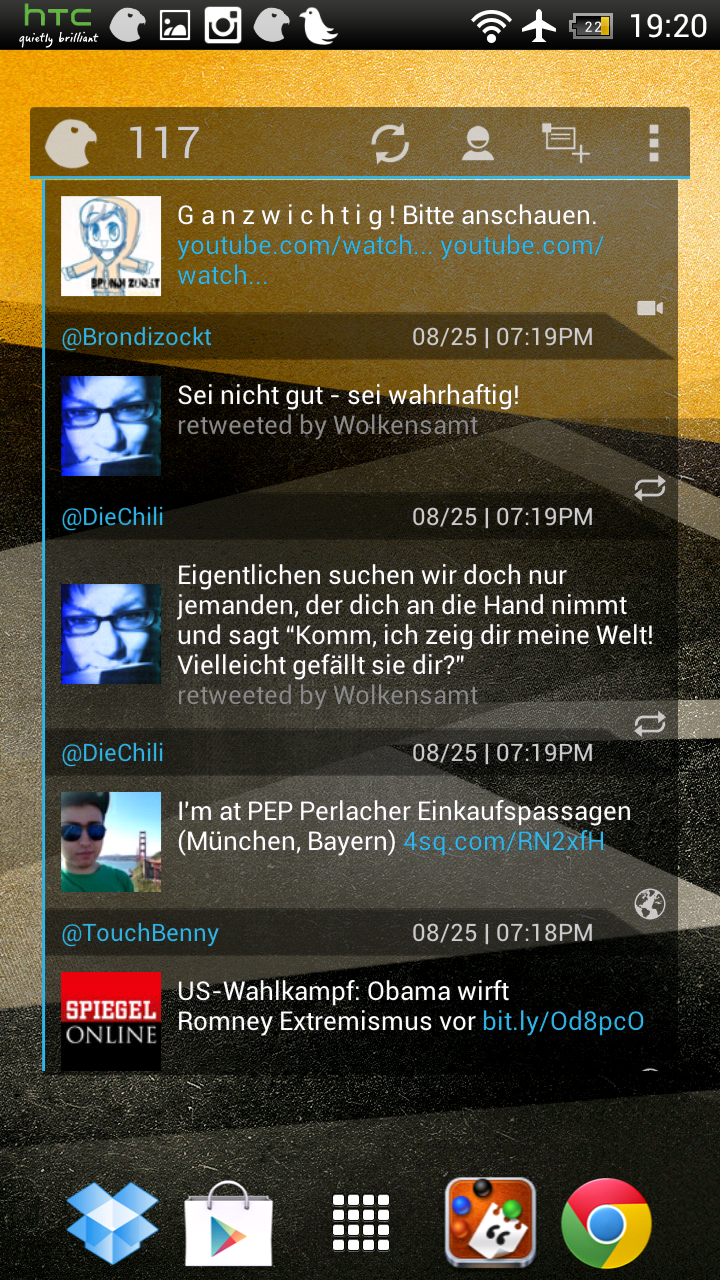Open the calendar app with colored balls icon
The height and width of the screenshot is (1280, 720).
coord(490,1223)
